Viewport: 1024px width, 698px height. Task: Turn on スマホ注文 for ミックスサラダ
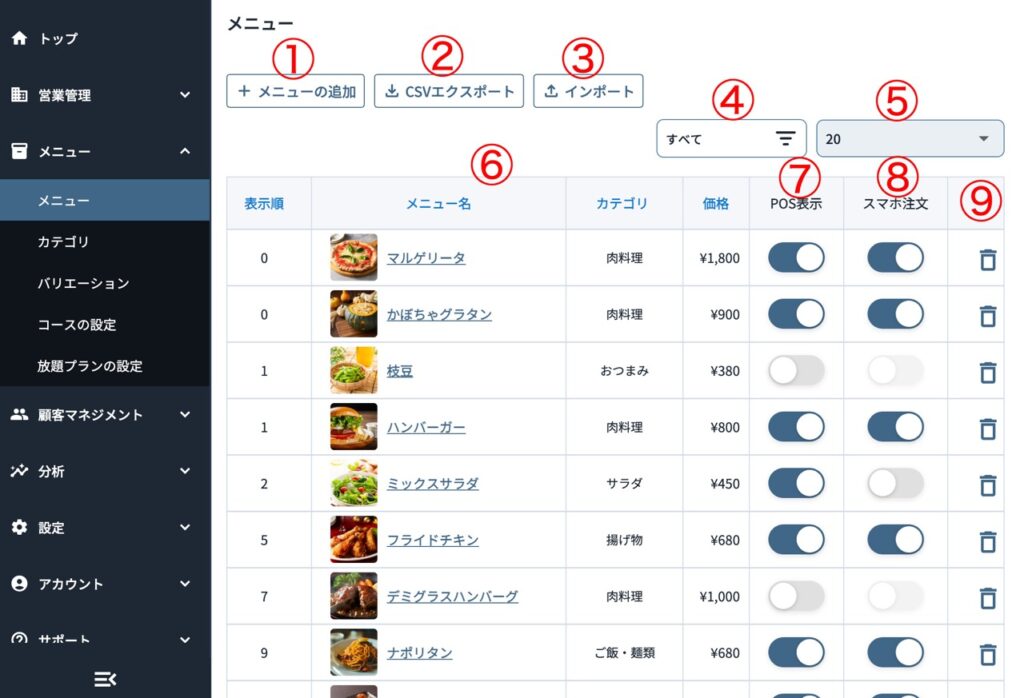coord(895,484)
